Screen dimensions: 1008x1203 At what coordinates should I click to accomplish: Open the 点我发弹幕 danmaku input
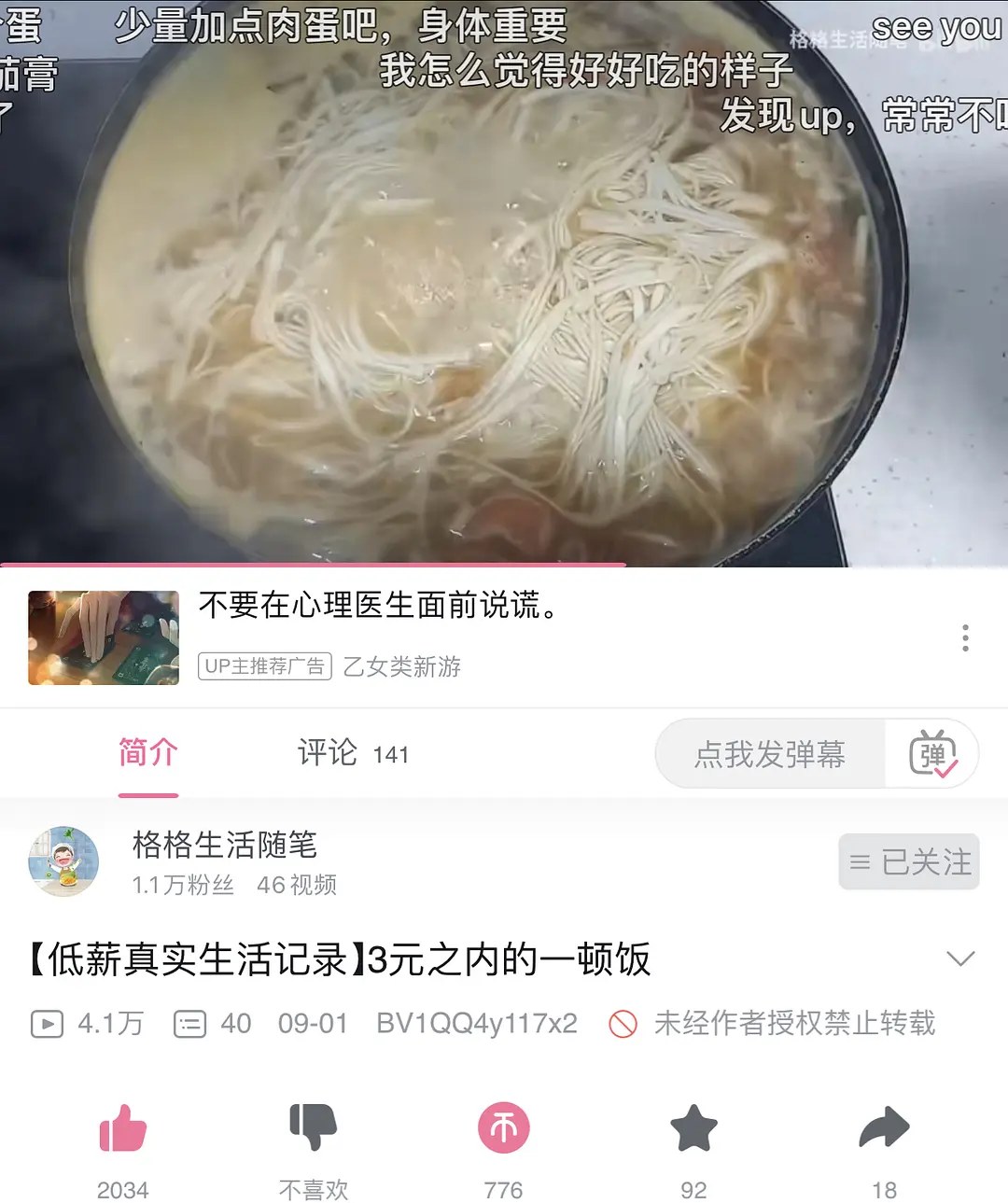tap(770, 754)
